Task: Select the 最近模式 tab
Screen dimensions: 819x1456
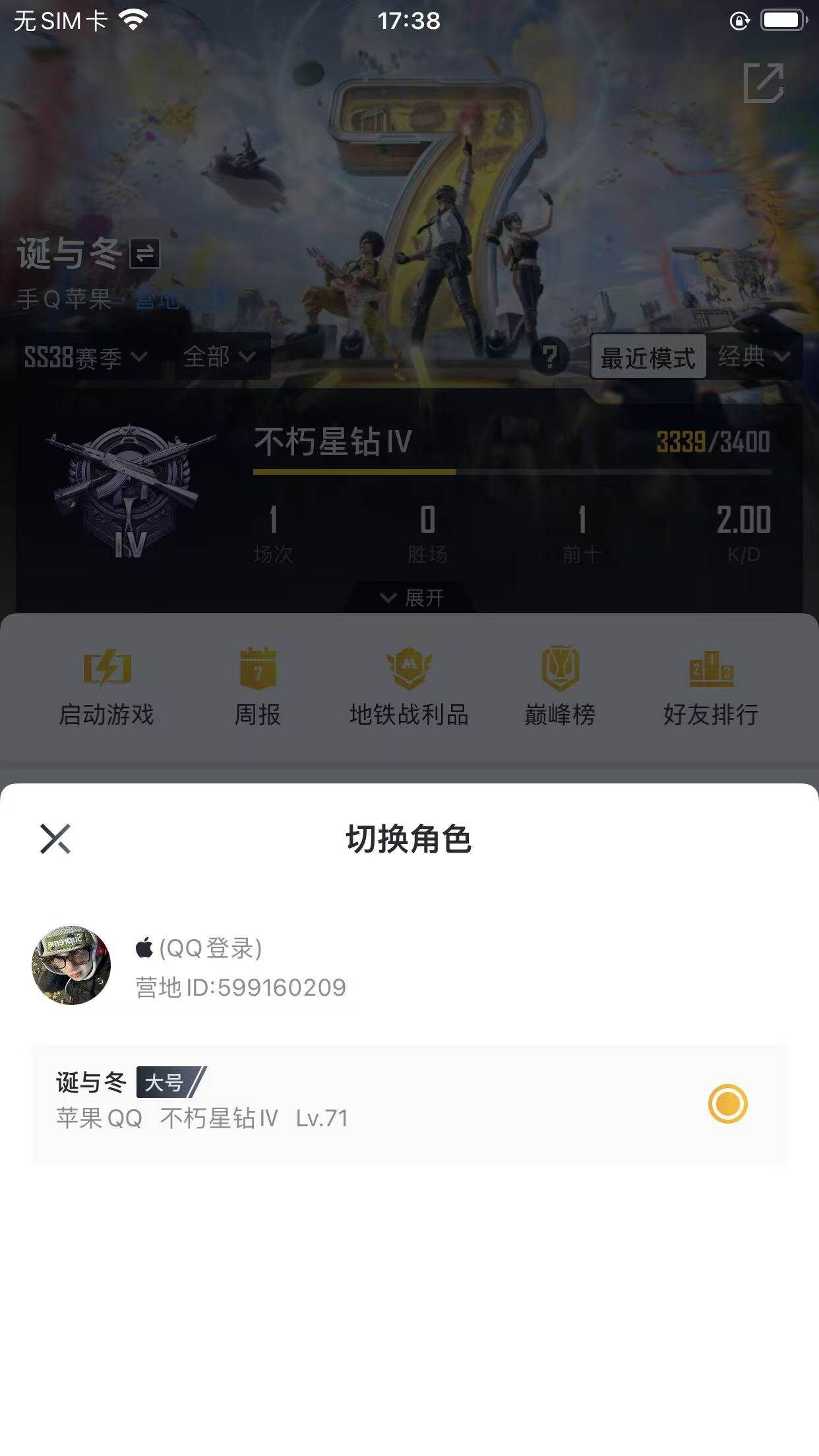Action: (648, 357)
